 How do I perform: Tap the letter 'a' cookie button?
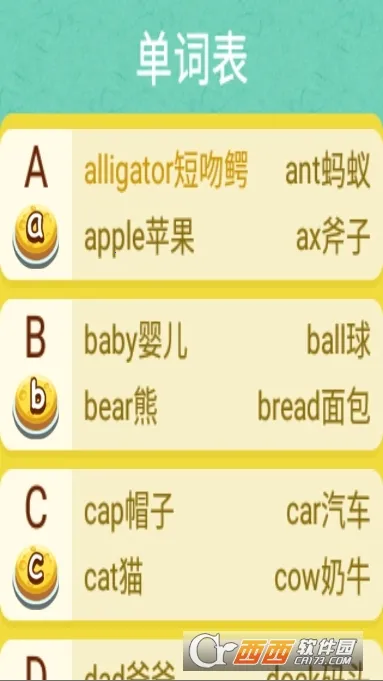point(36,236)
